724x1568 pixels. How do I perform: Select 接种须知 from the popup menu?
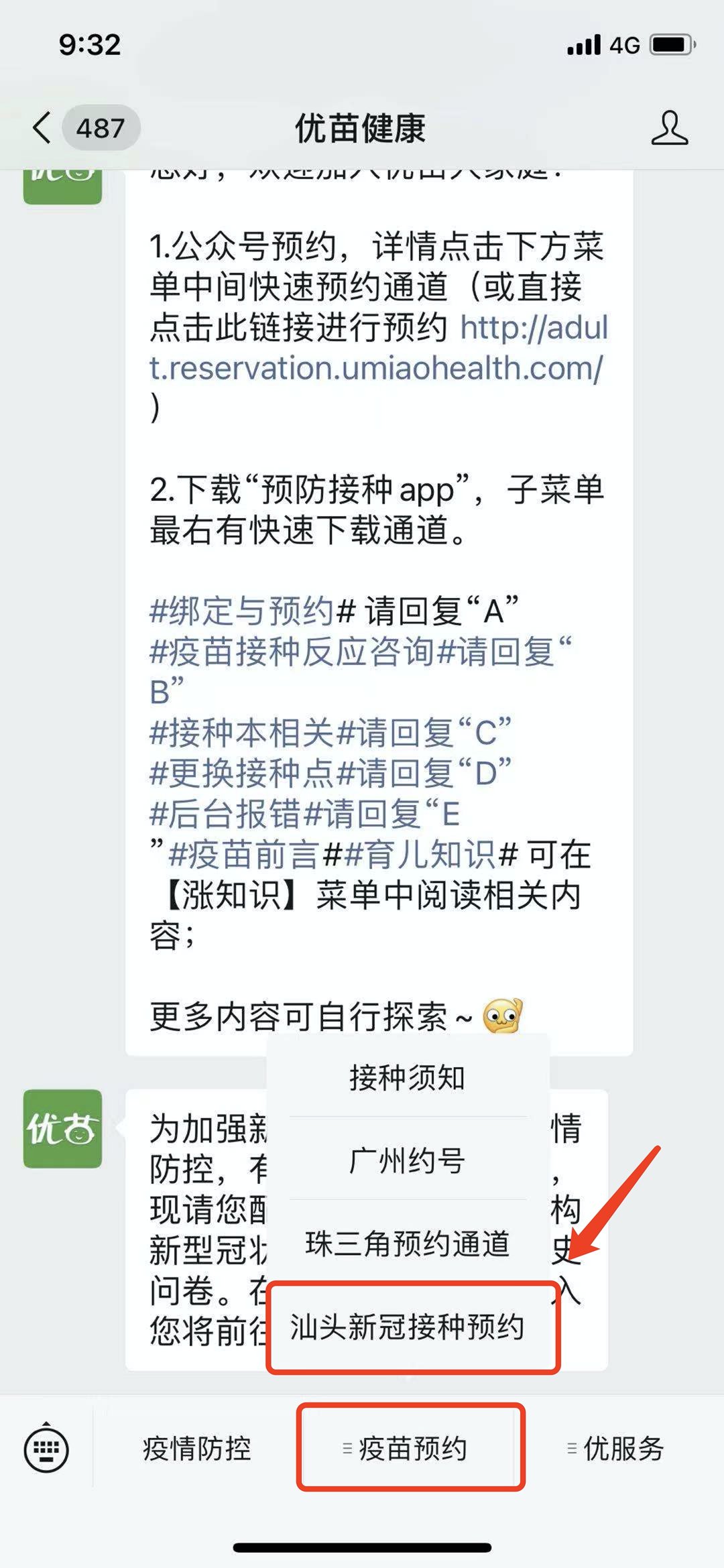(x=407, y=1079)
